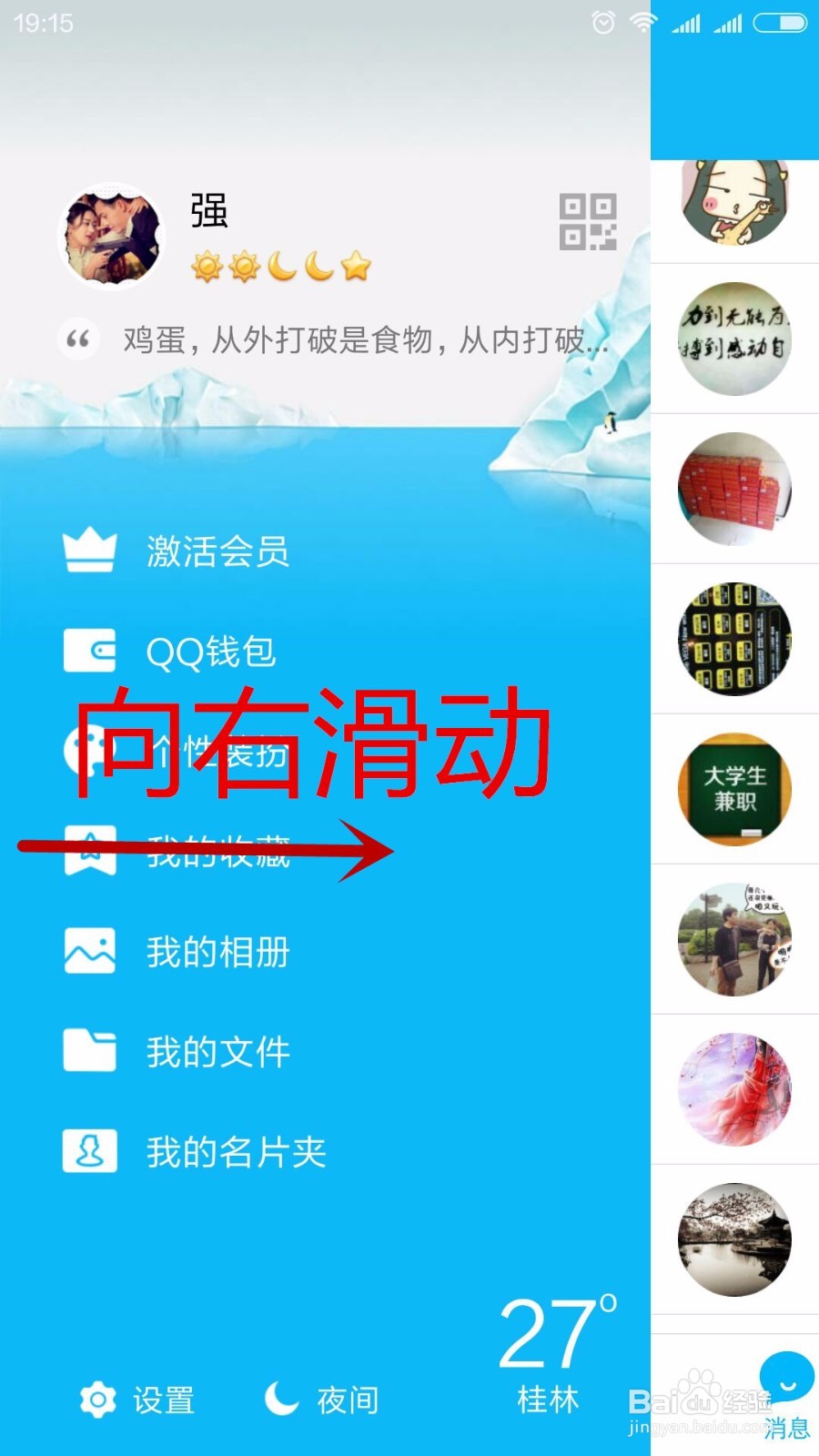Open the wallet icon for QQ钱包
Viewport: 819px width, 1456px height.
coord(89,650)
